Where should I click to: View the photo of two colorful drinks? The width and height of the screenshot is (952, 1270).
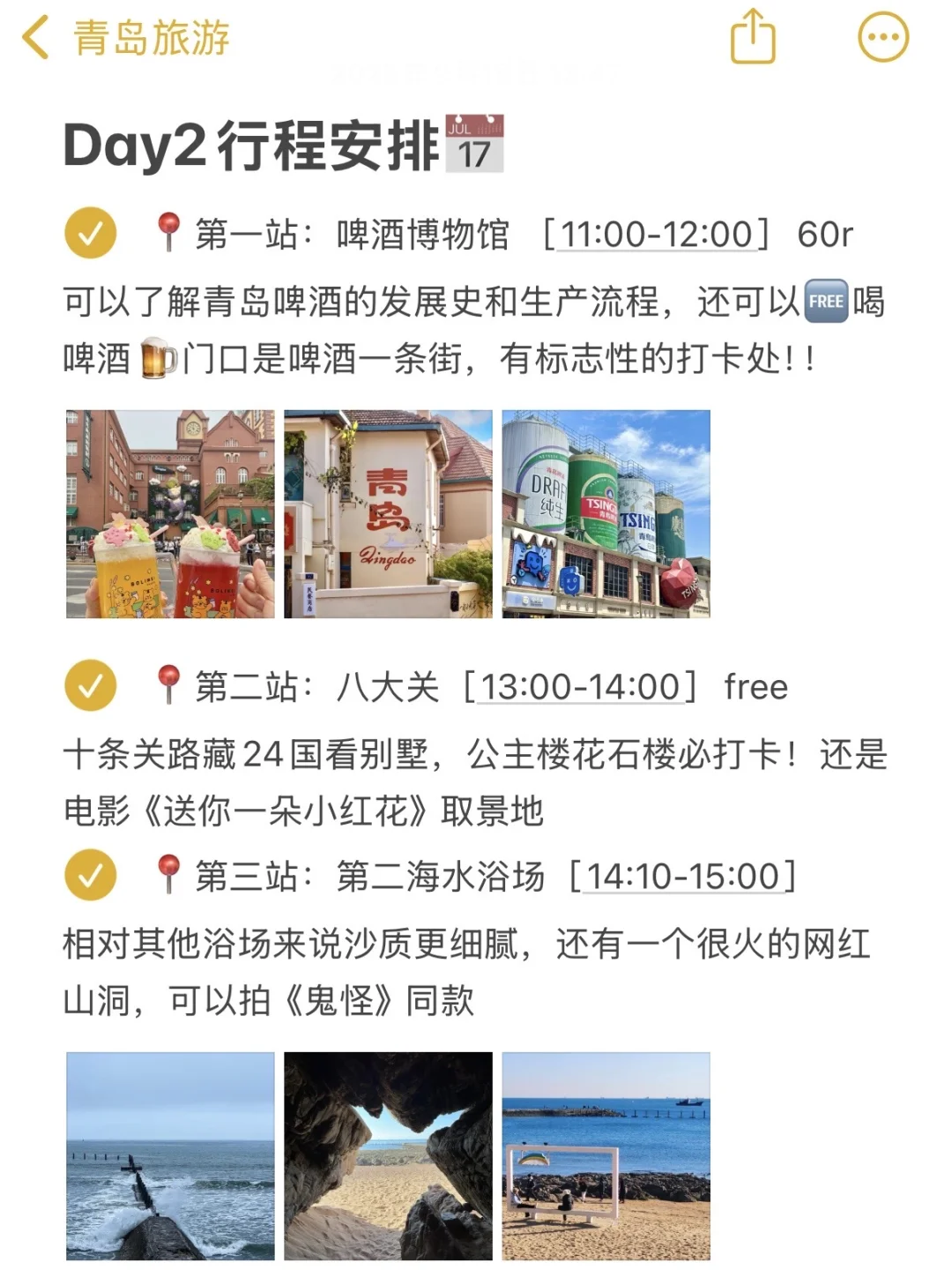coord(170,513)
